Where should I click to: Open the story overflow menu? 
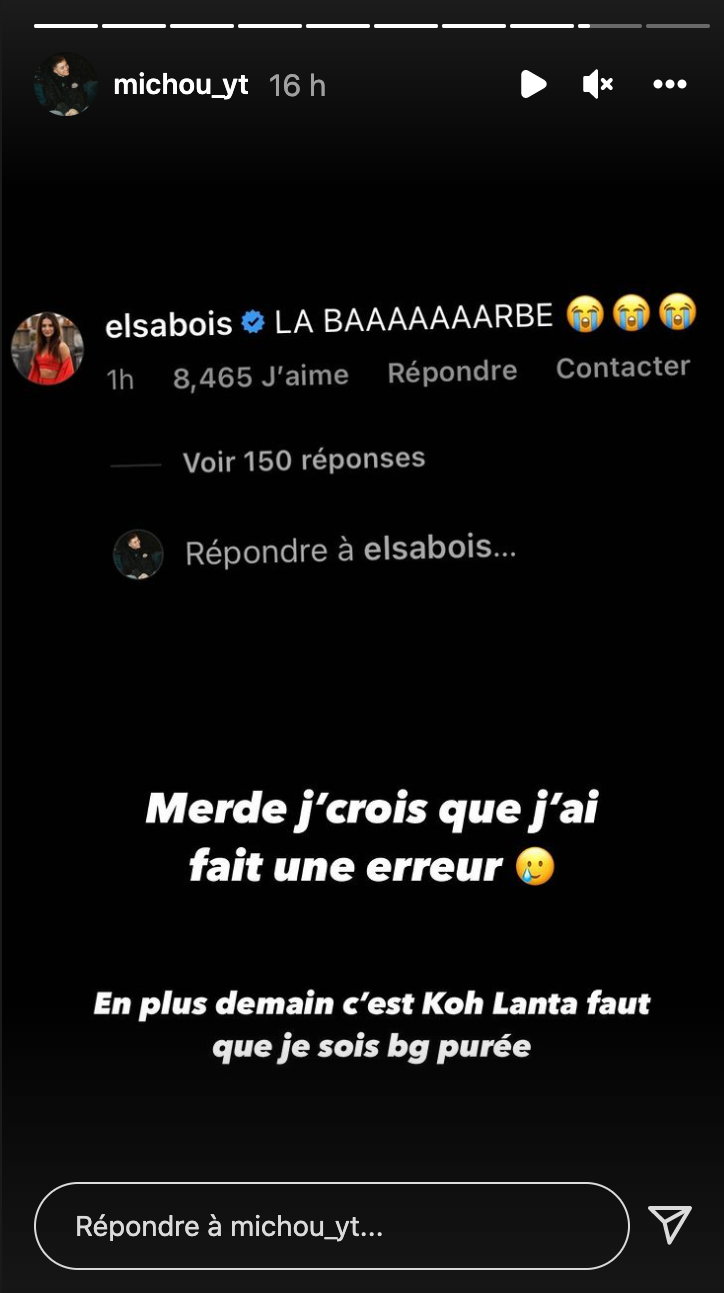click(x=669, y=85)
